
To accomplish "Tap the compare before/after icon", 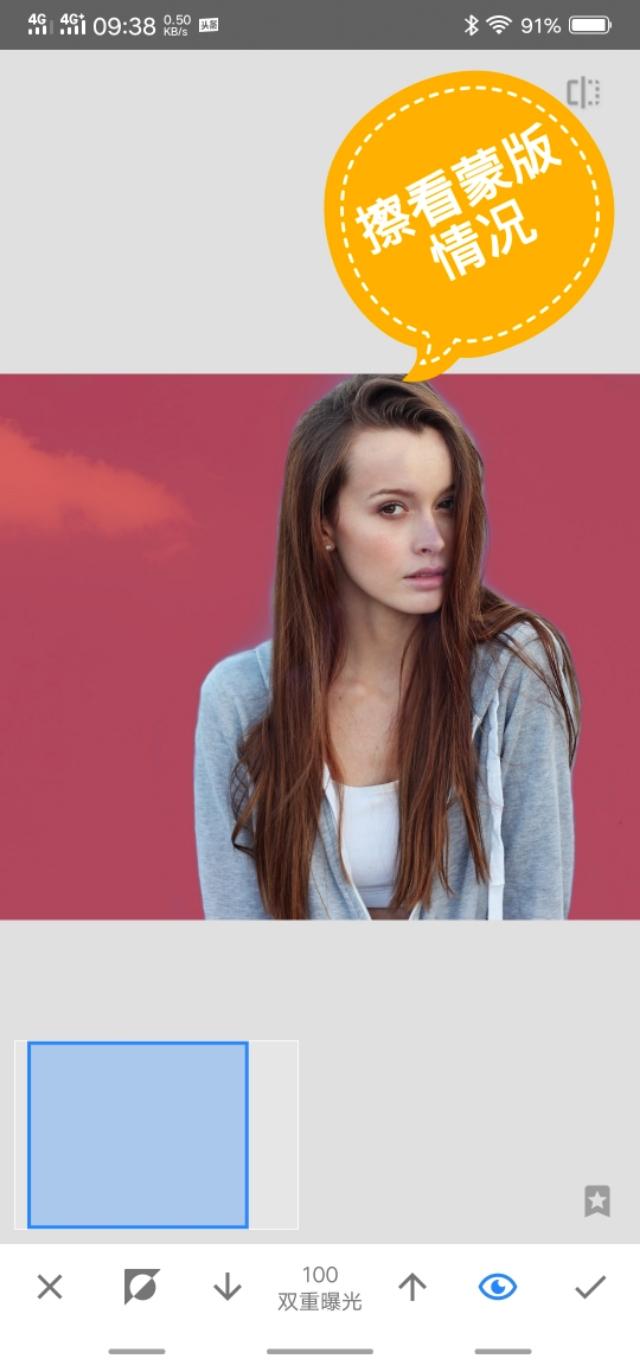I will [583, 93].
